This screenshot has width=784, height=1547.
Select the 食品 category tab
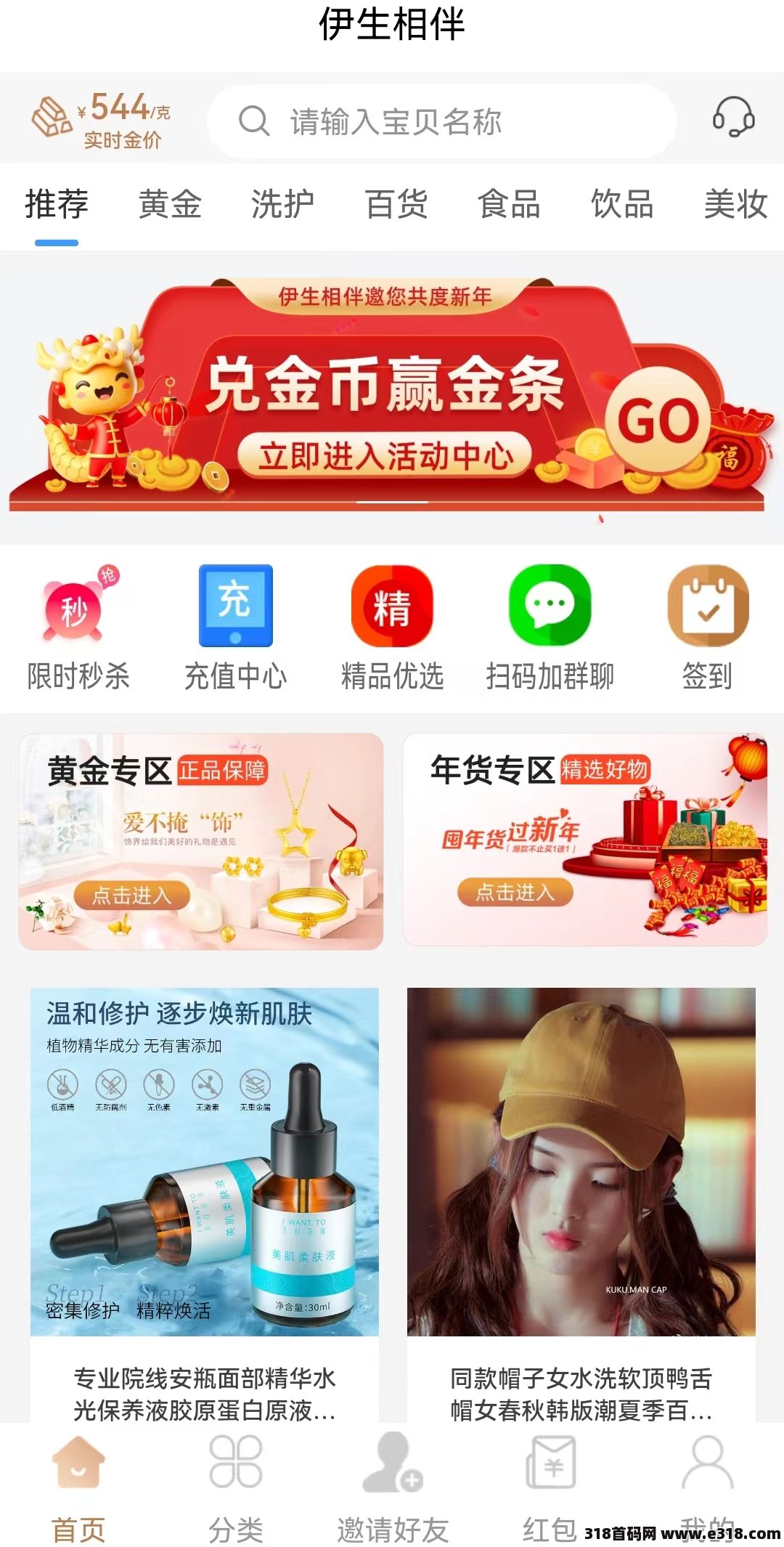[x=509, y=204]
